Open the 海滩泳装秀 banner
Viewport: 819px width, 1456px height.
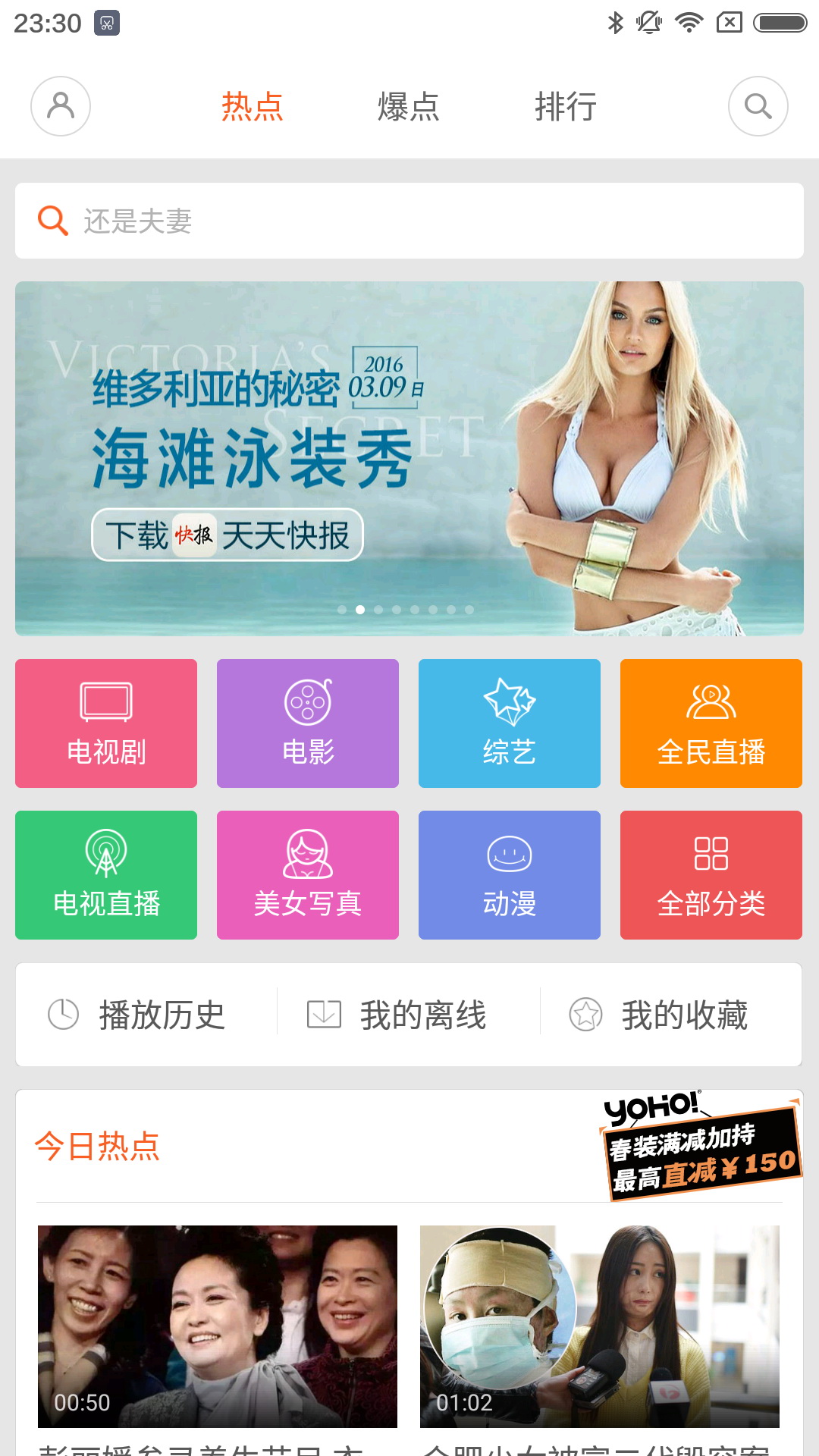pyautogui.click(x=409, y=458)
